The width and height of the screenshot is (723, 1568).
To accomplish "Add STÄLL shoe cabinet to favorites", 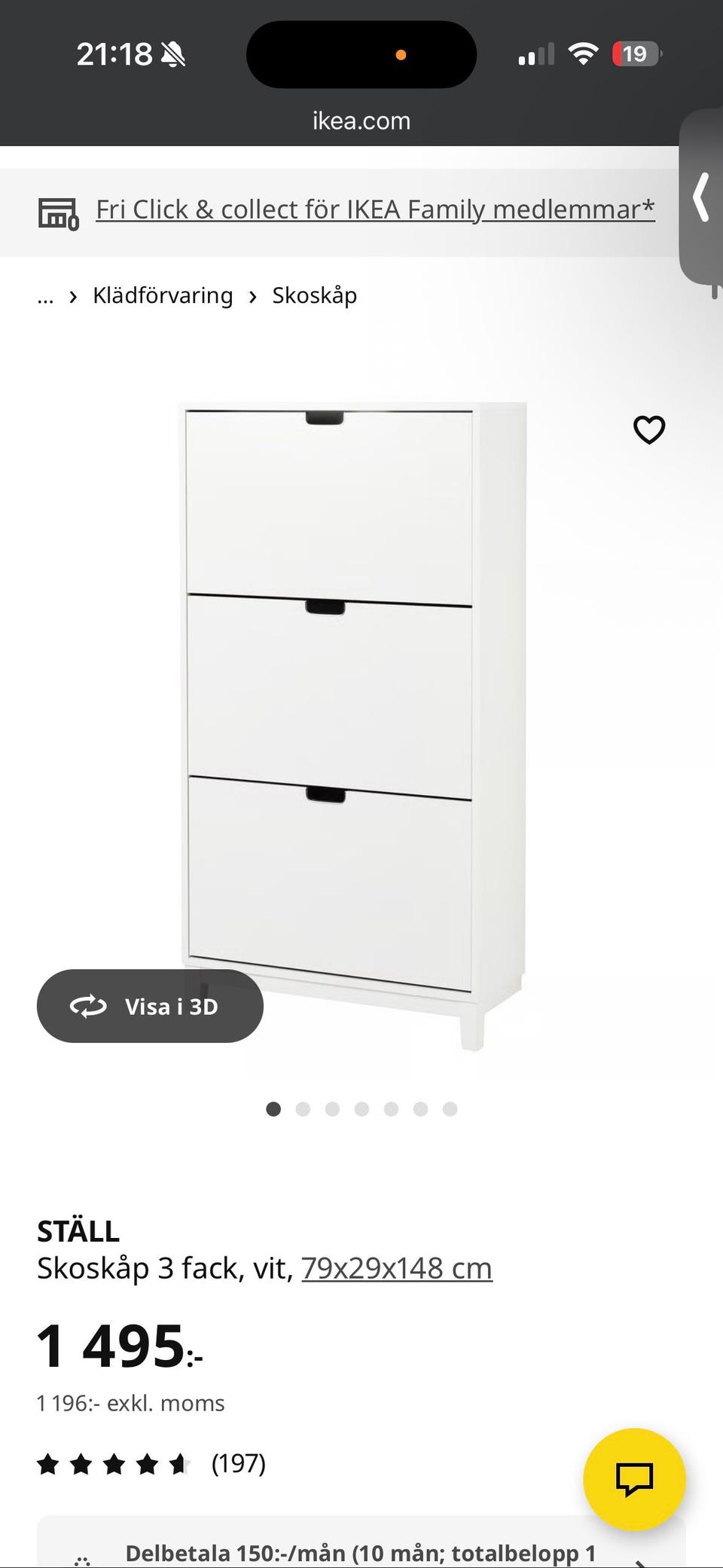I will click(648, 430).
